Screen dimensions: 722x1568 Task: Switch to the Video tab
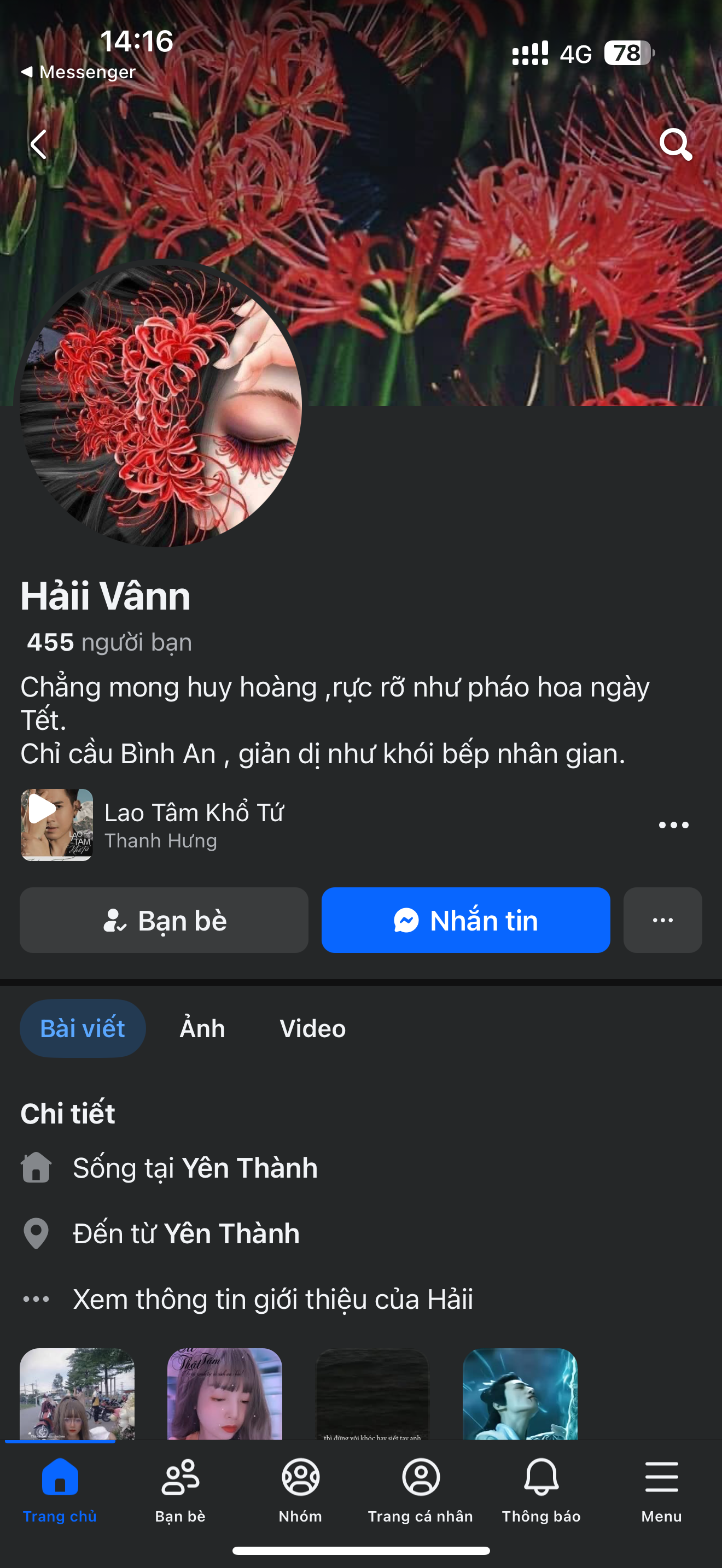pos(312,1028)
